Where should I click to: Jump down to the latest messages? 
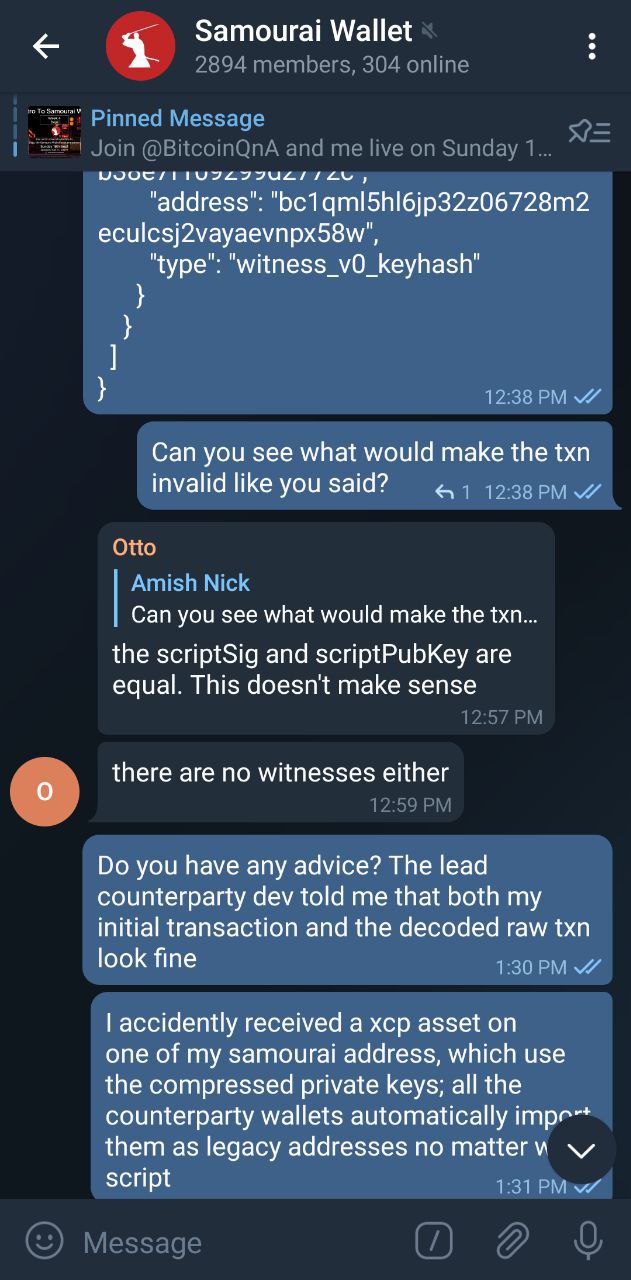point(581,1150)
